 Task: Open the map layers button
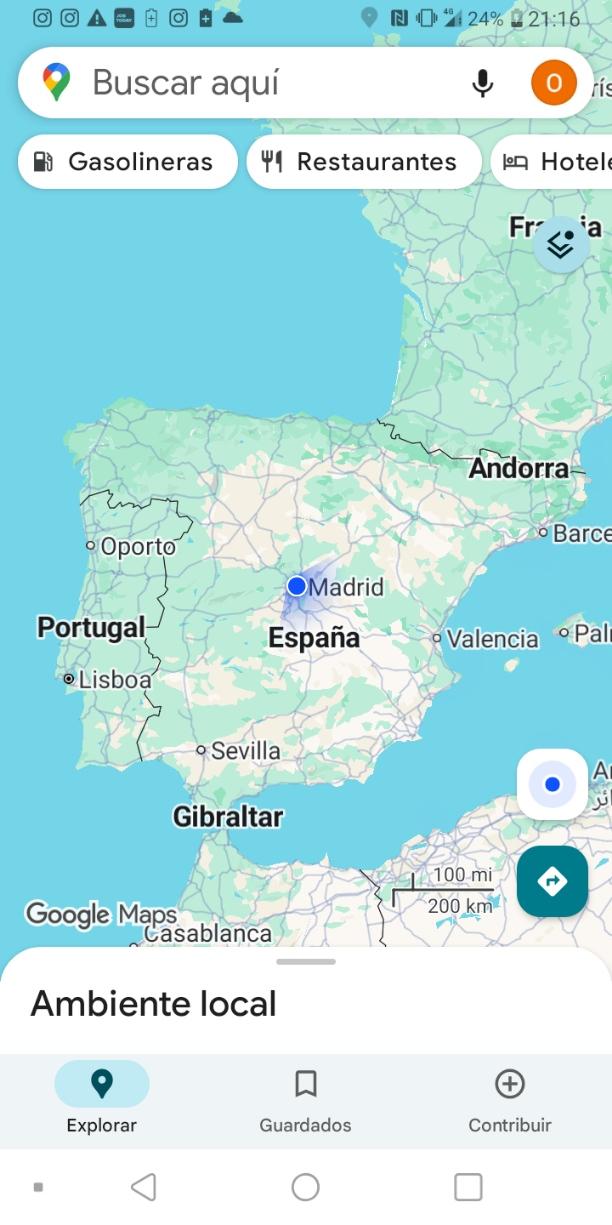561,244
